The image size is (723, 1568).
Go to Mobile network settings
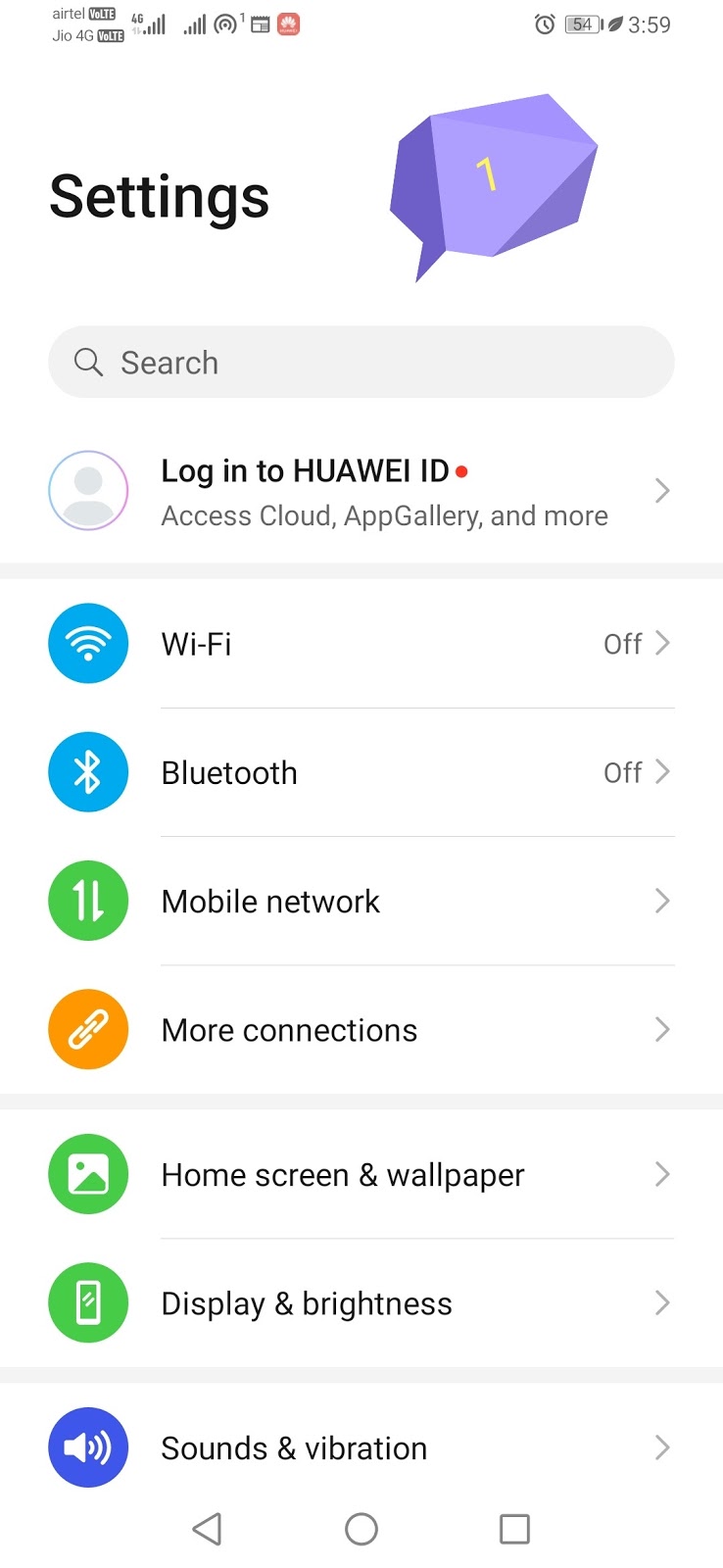point(361,901)
